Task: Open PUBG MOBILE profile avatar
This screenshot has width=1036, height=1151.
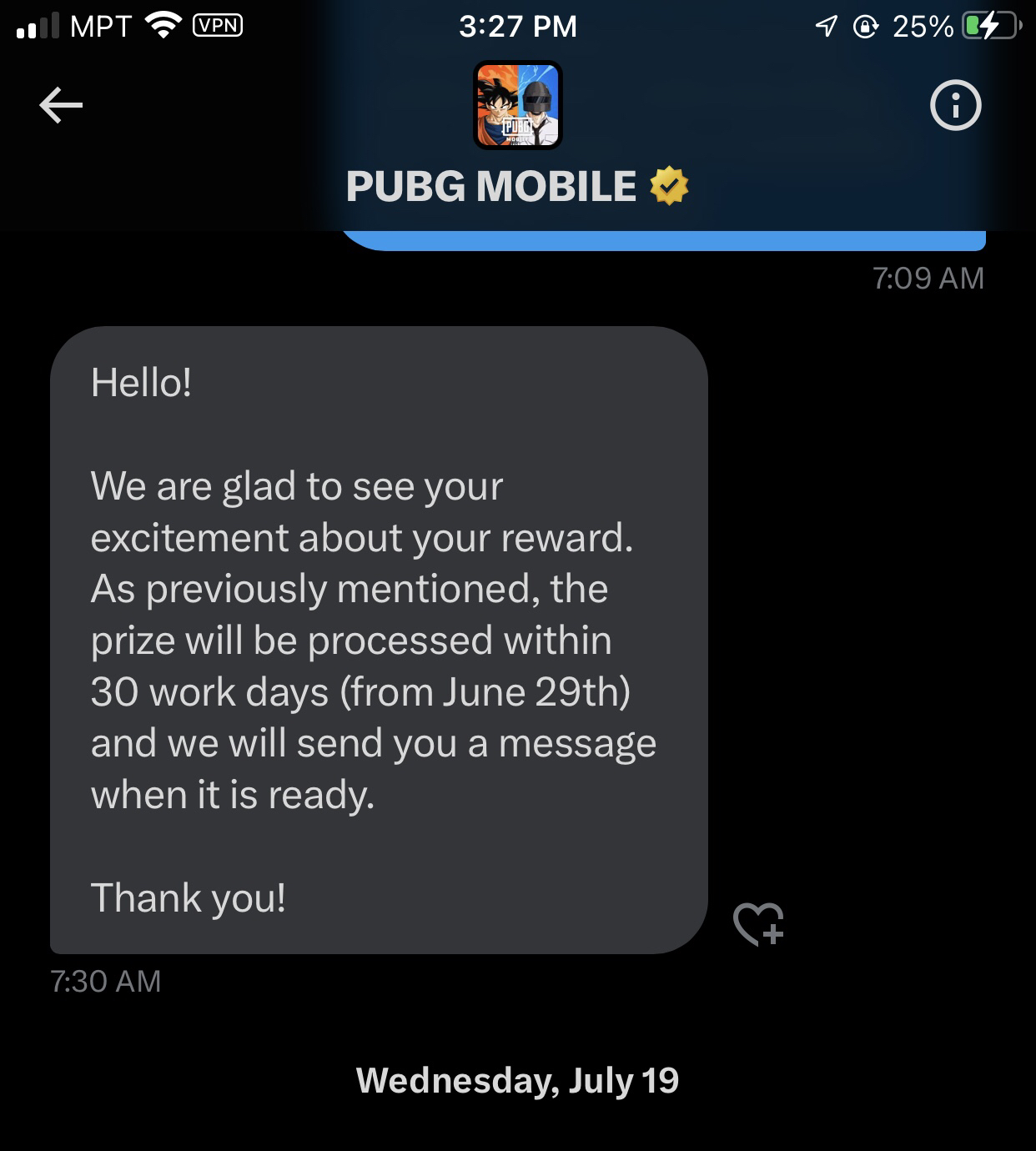Action: tap(518, 105)
